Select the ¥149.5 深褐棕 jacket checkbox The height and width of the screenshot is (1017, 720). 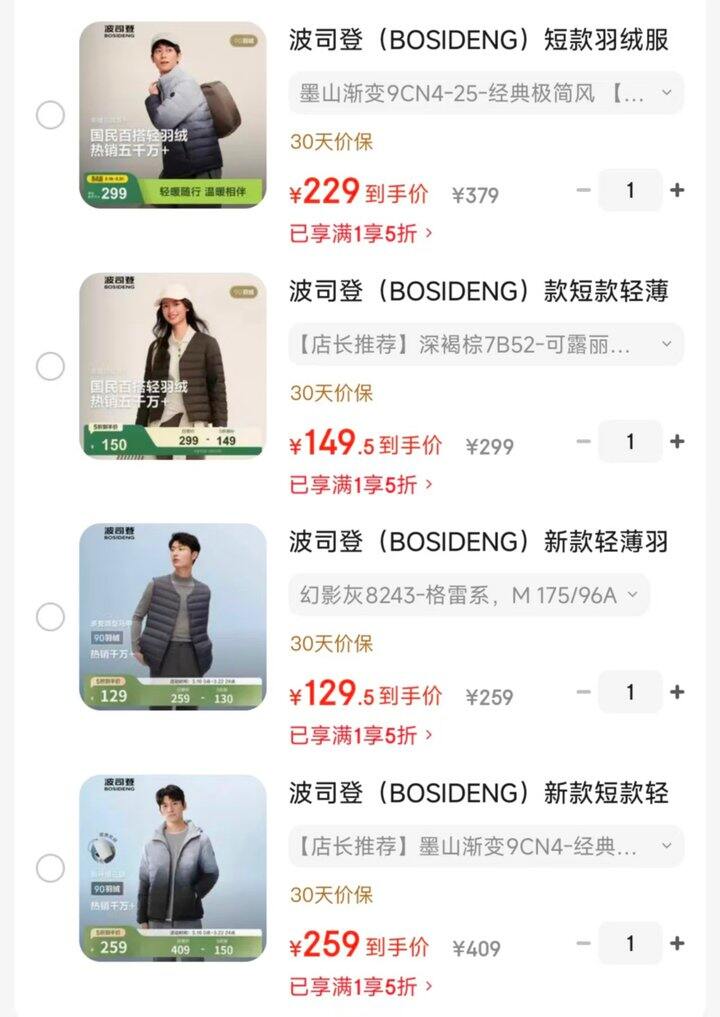tap(50, 366)
